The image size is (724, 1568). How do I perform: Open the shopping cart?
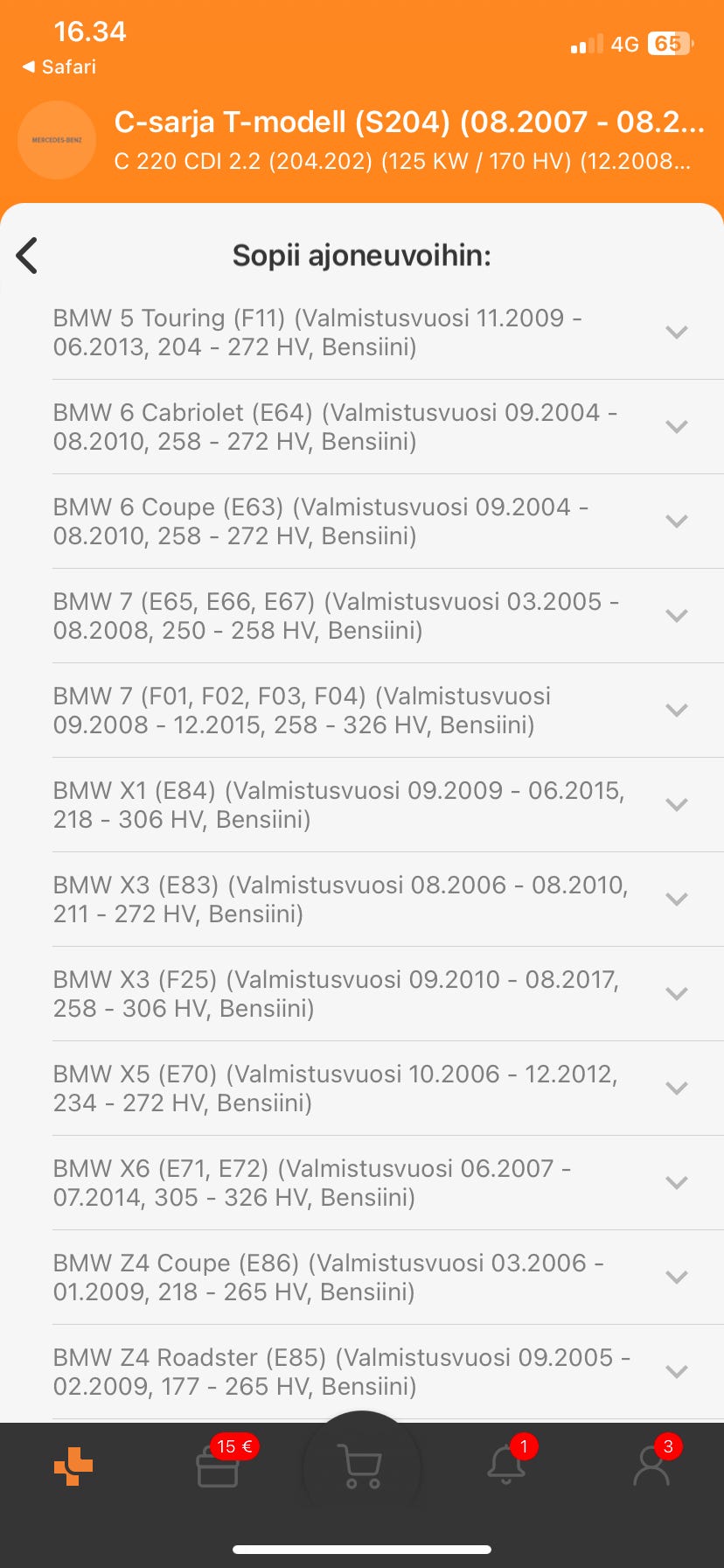361,1468
